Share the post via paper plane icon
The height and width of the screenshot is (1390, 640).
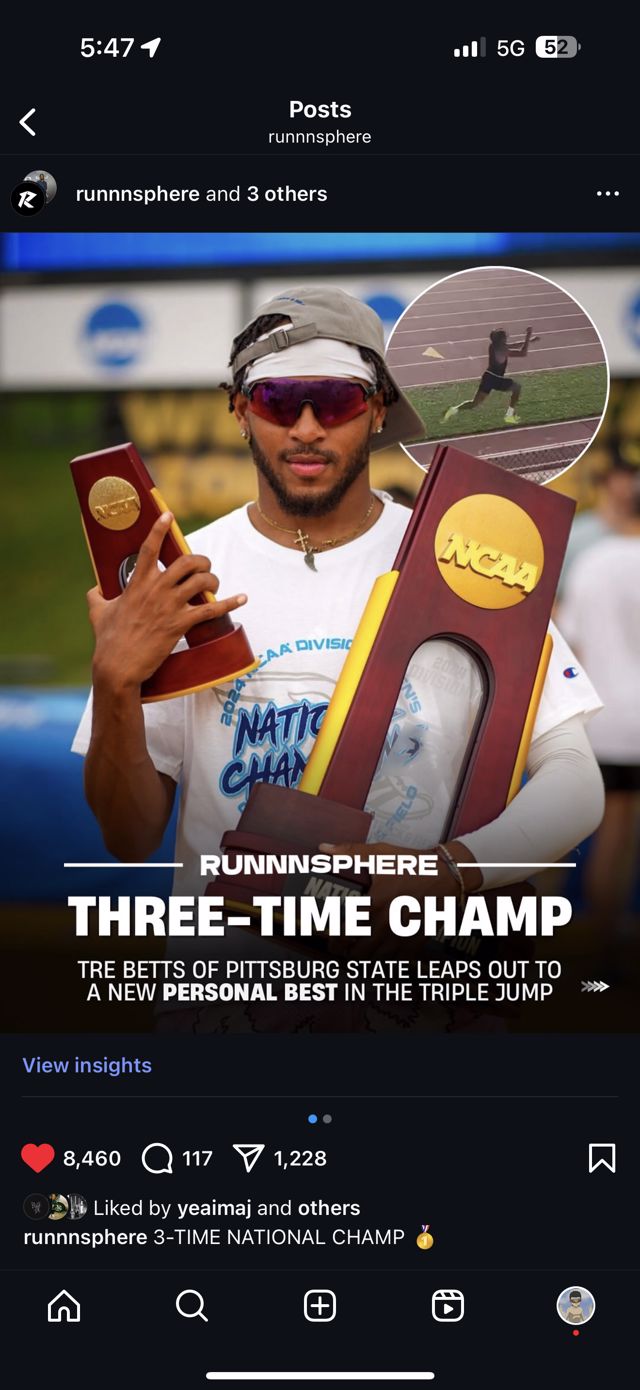(248, 1158)
